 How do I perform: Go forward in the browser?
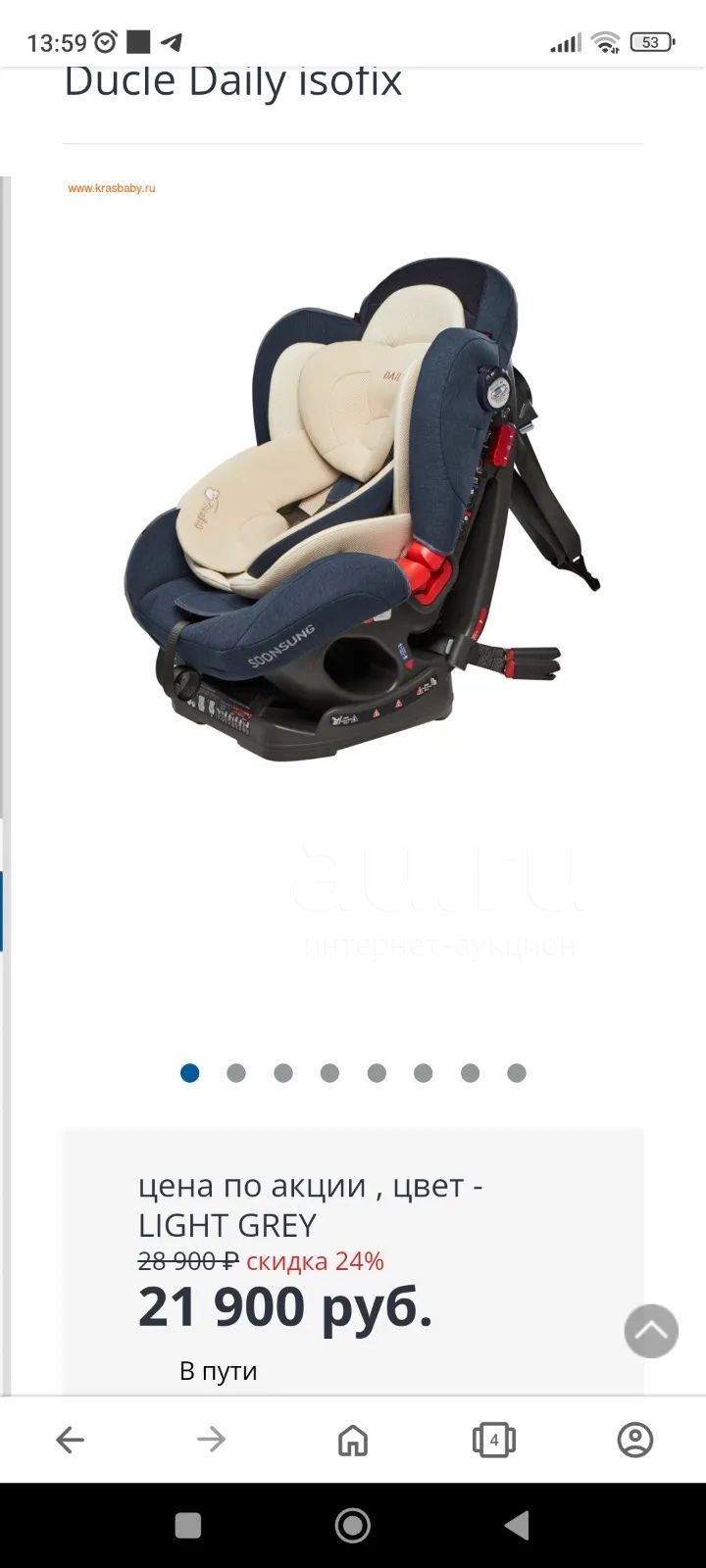click(211, 1440)
